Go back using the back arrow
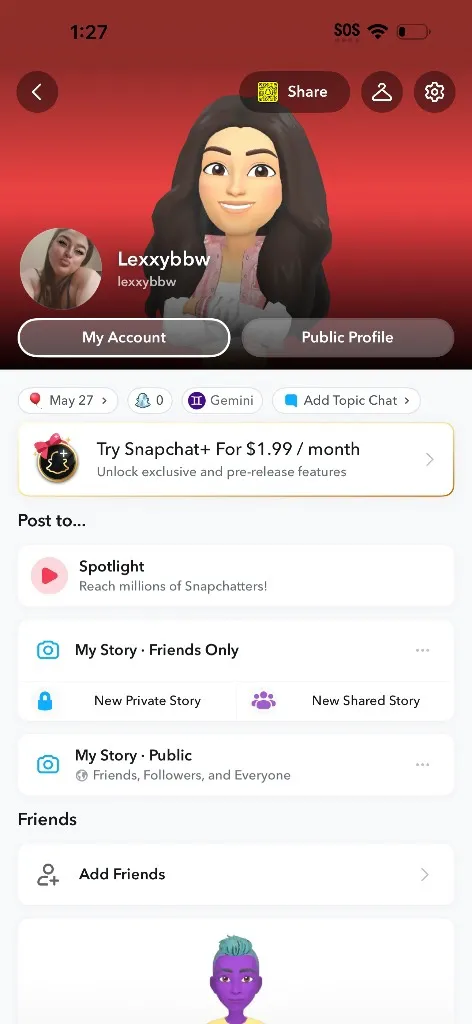The height and width of the screenshot is (1024, 472). [x=37, y=92]
